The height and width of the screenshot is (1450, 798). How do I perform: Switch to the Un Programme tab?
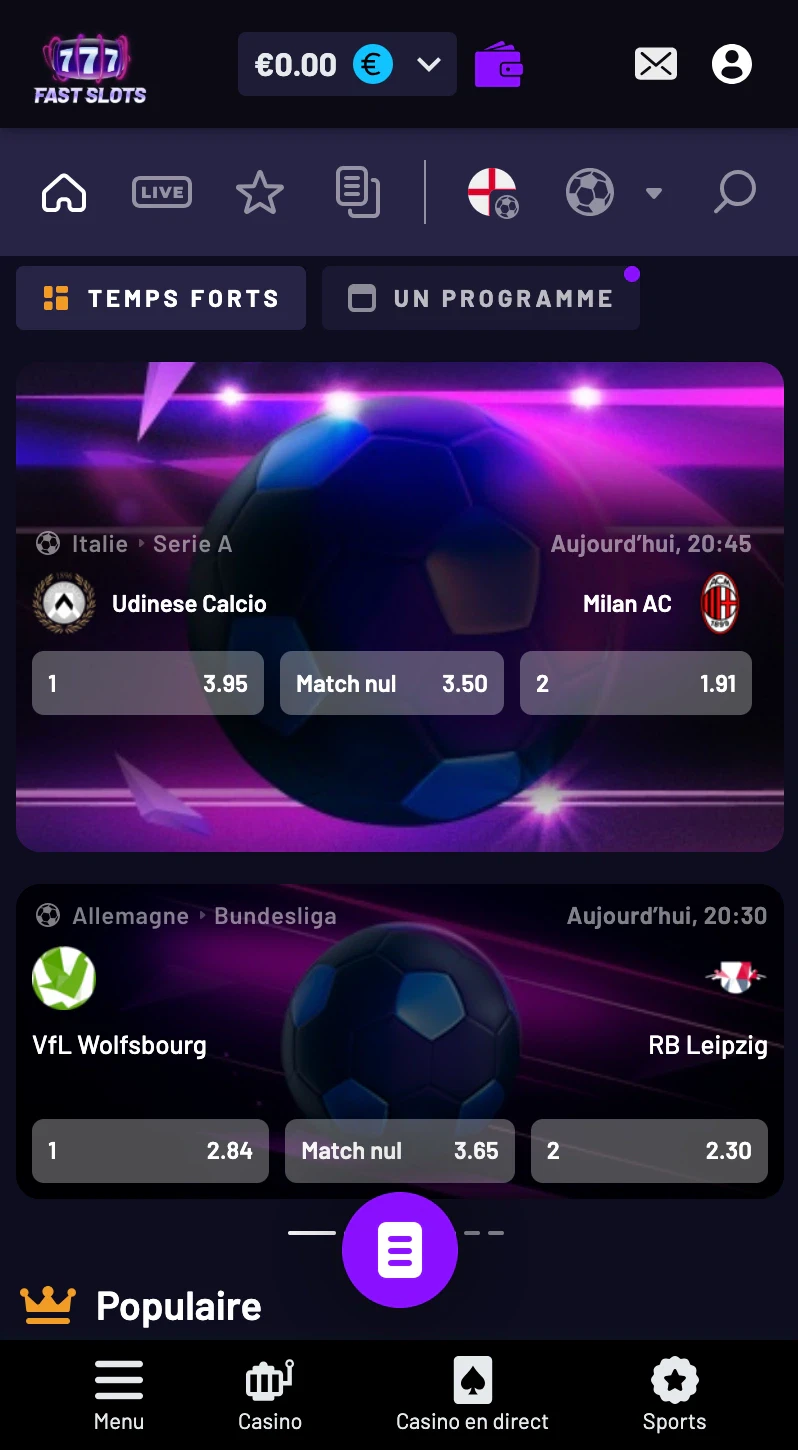point(481,298)
